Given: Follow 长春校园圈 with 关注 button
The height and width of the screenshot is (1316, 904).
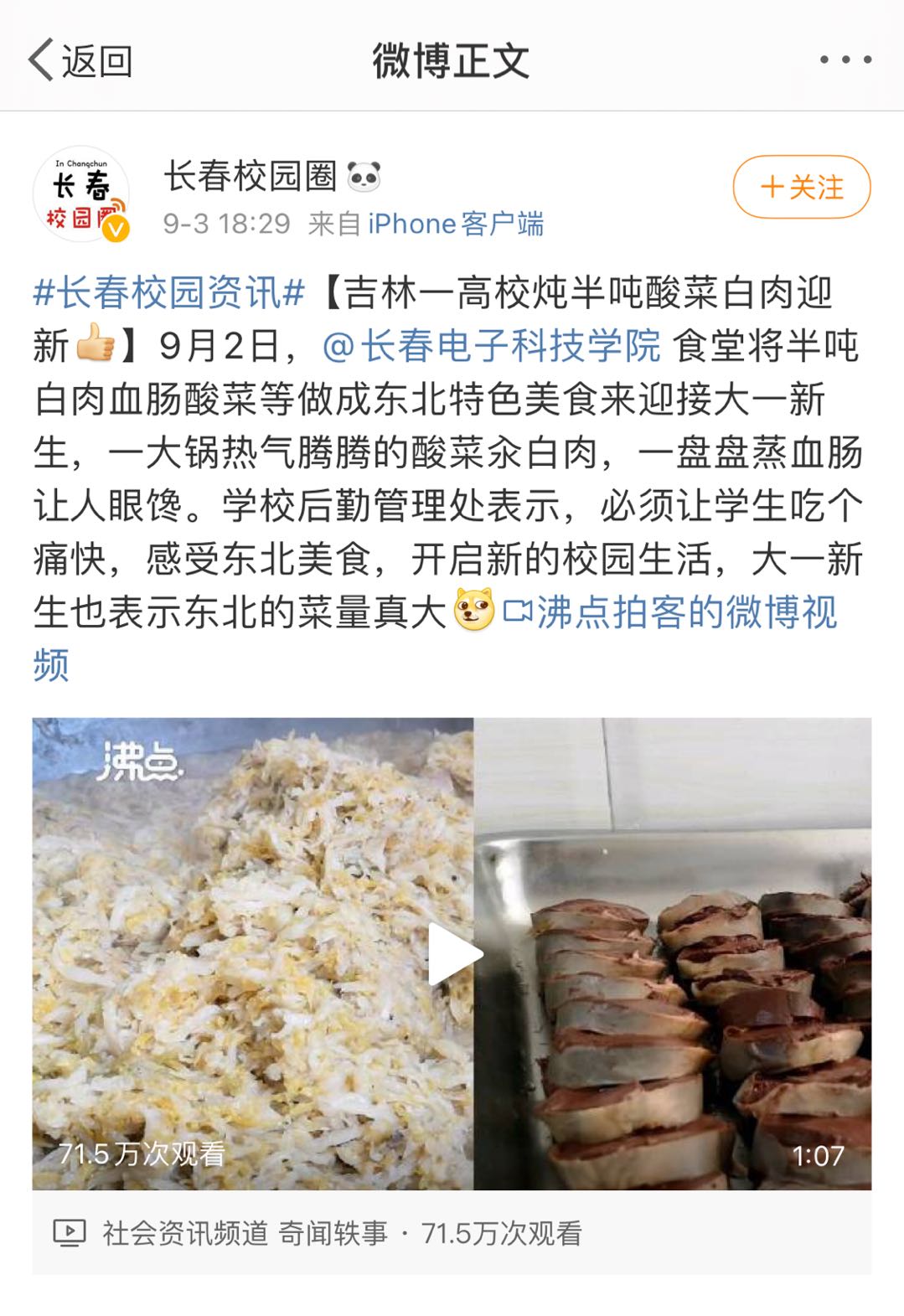Looking at the screenshot, I should (801, 187).
